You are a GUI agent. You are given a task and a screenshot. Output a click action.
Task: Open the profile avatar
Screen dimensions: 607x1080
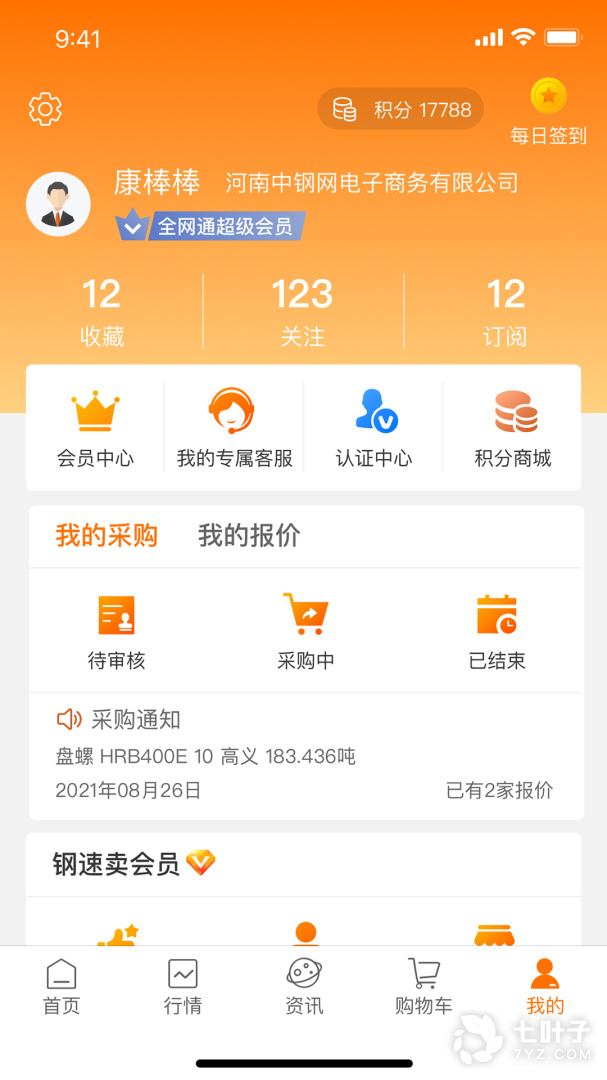(x=58, y=204)
